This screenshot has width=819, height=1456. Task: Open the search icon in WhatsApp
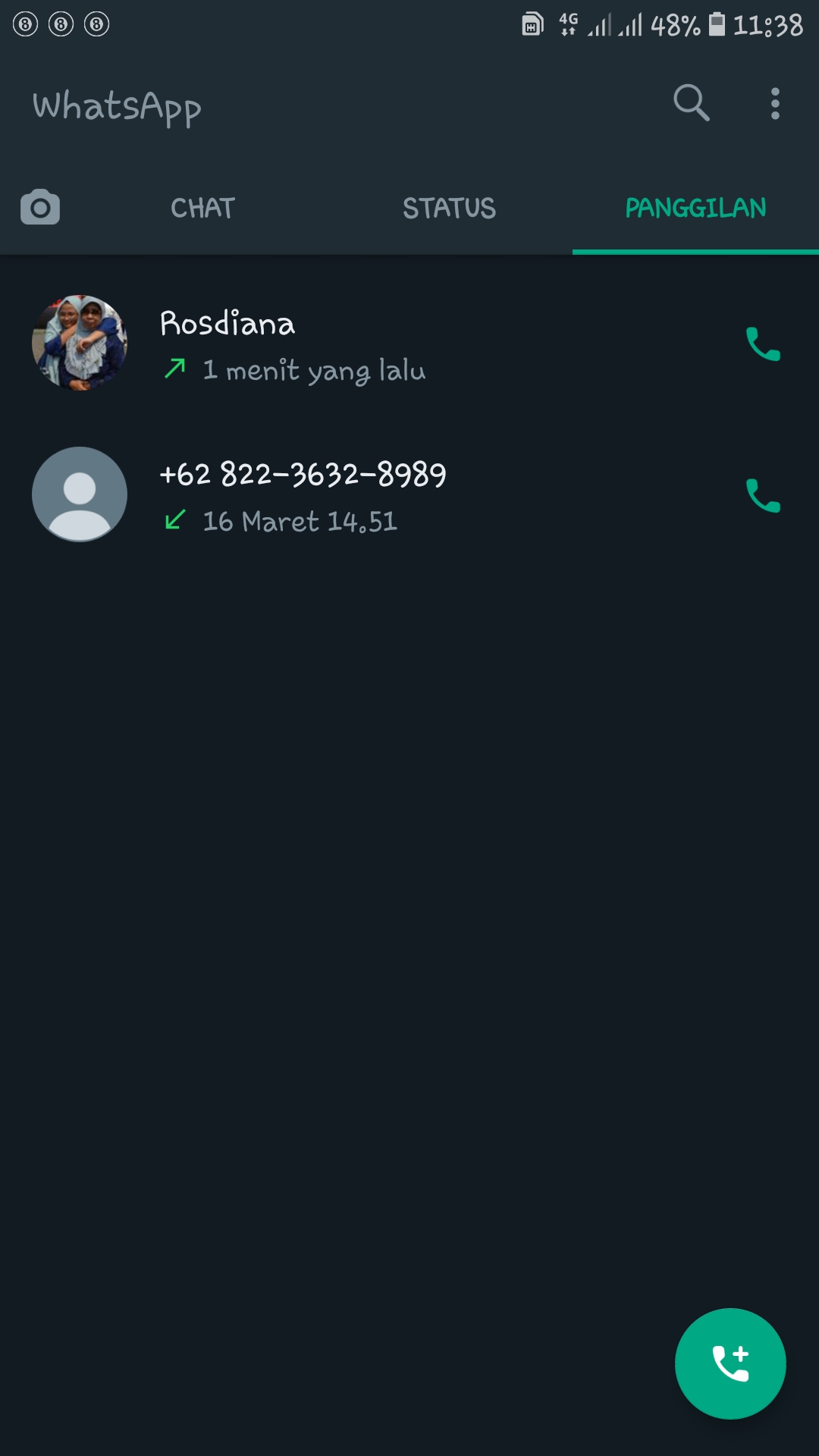pyautogui.click(x=691, y=102)
